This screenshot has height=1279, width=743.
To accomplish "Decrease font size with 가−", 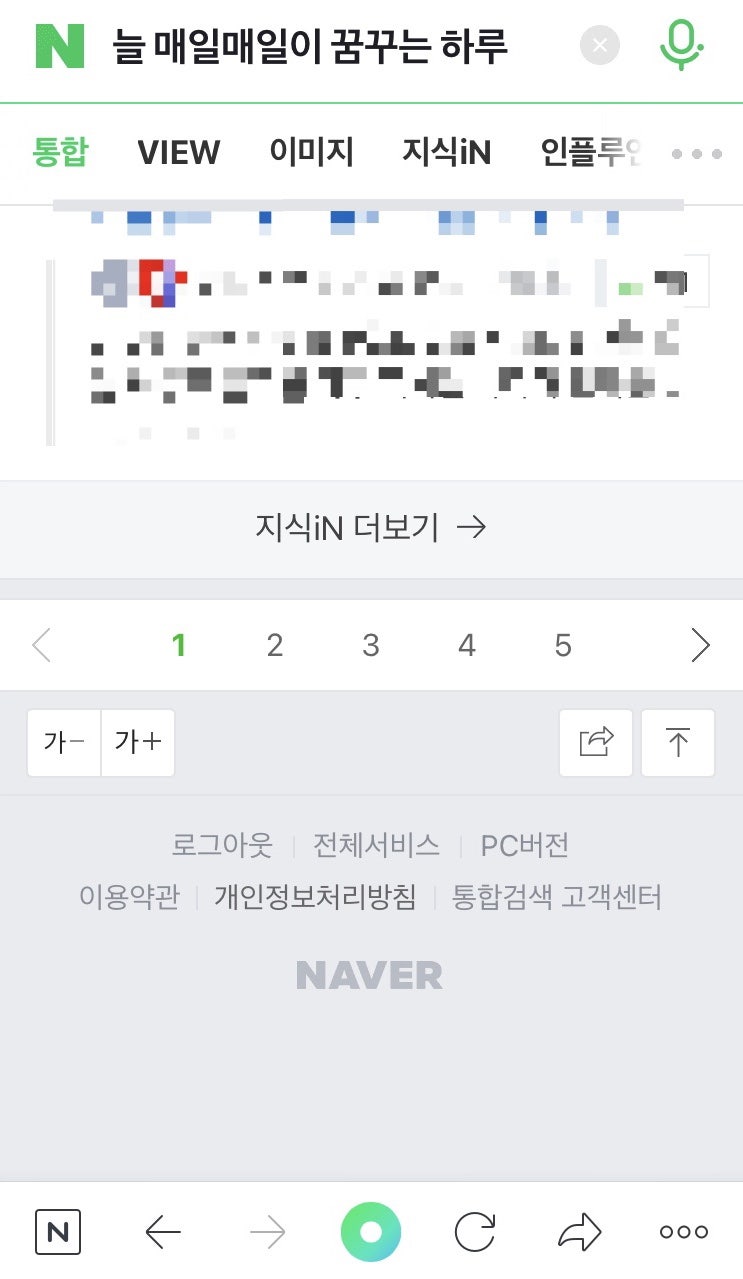I will (64, 742).
